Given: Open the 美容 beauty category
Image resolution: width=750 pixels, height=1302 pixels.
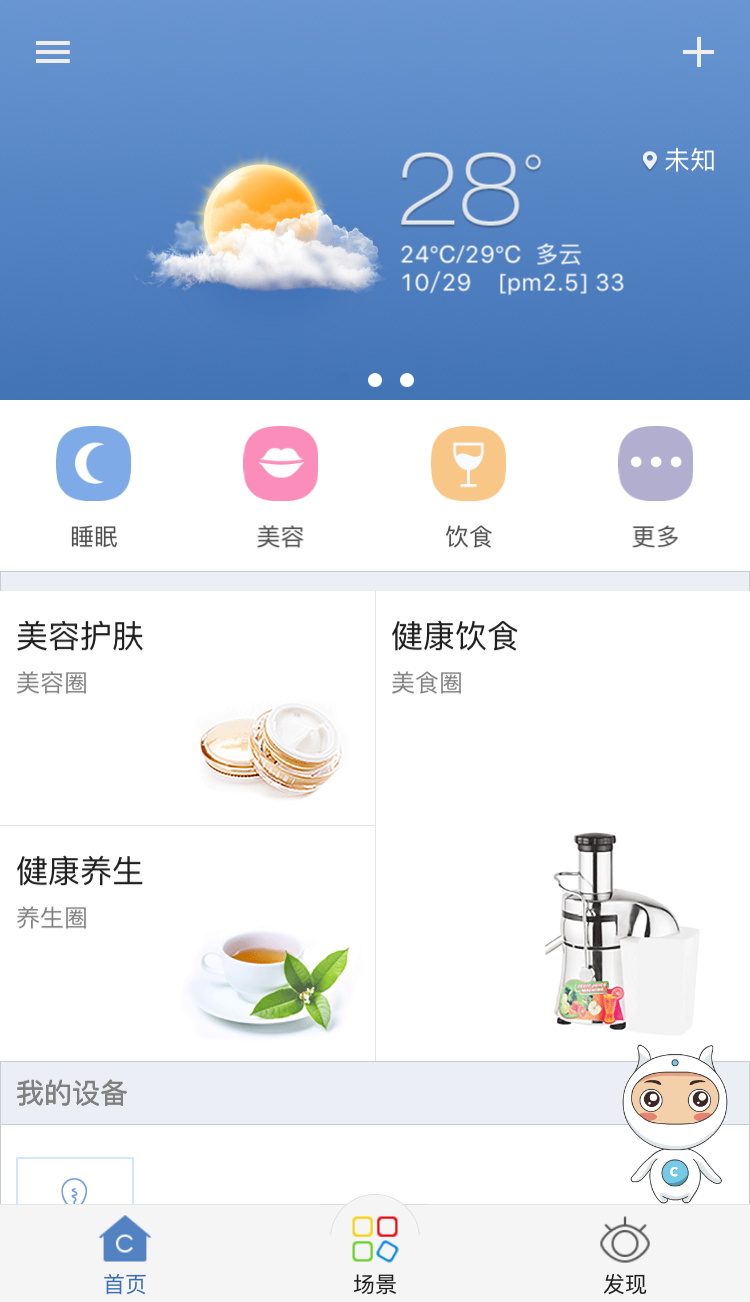Looking at the screenshot, I should point(280,464).
